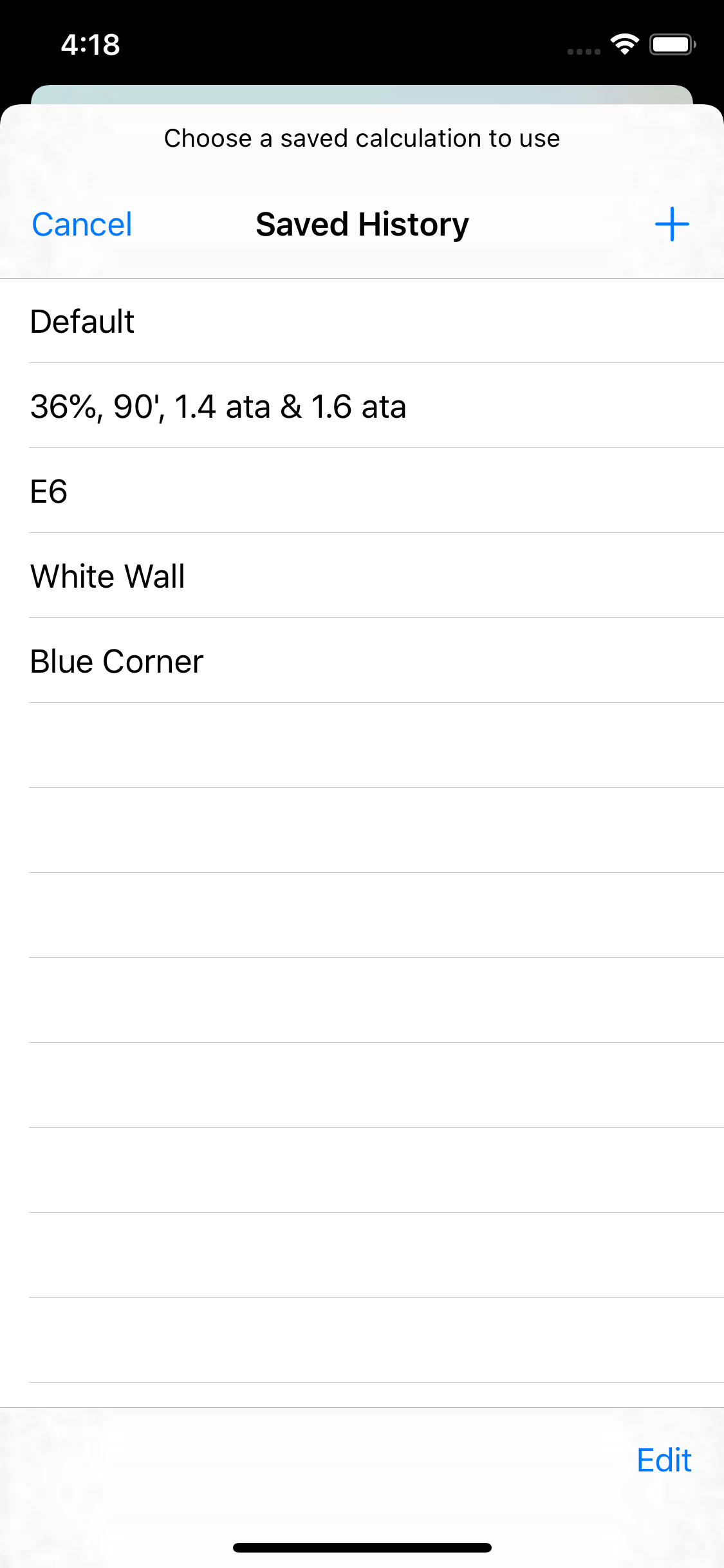Tap Cancel to dismiss the sheet
The width and height of the screenshot is (724, 1568).
click(x=80, y=225)
